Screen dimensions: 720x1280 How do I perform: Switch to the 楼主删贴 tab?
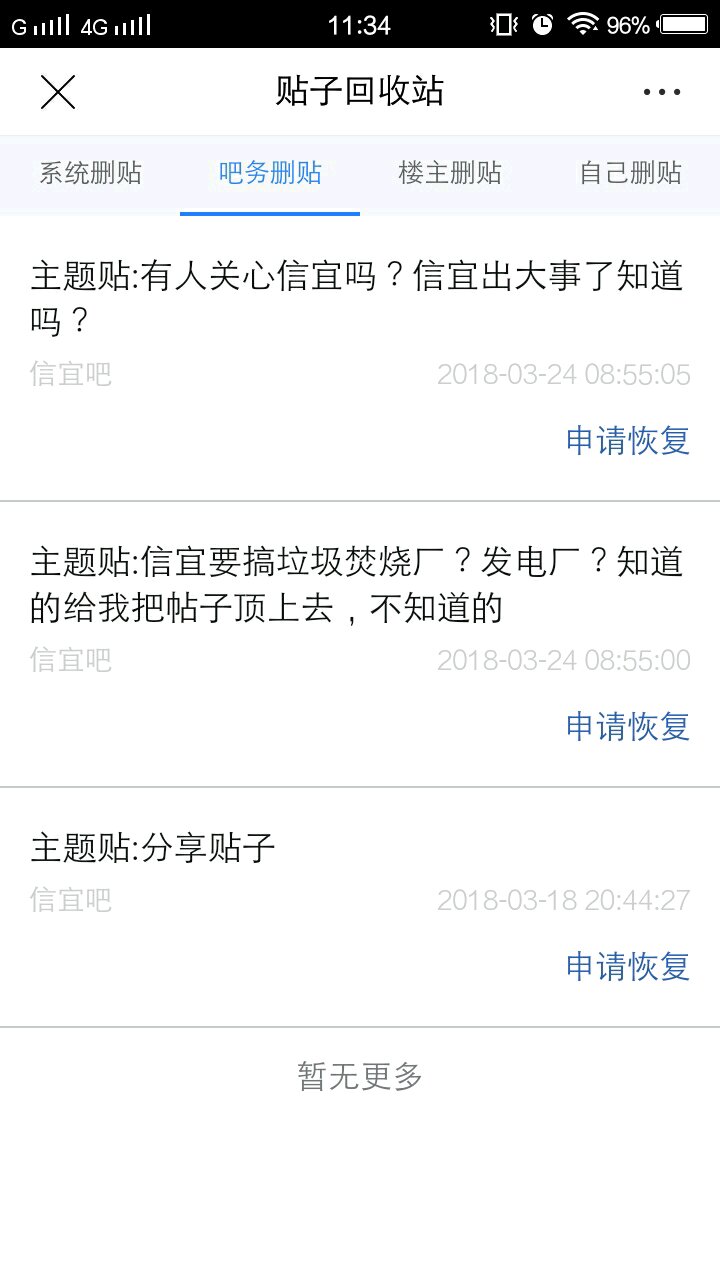tap(450, 173)
